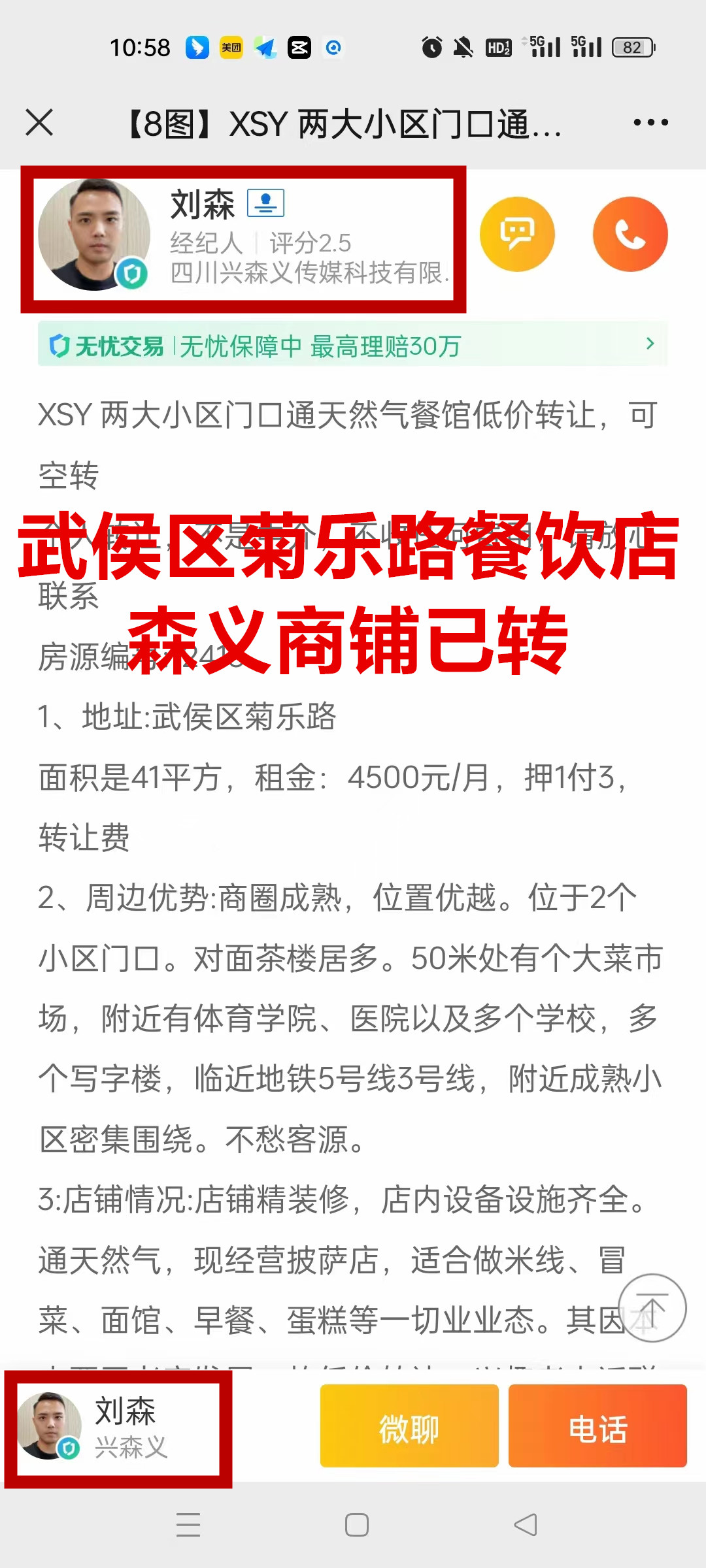Call the agent via the orange phone icon
The height and width of the screenshot is (1568, 706).
pyautogui.click(x=630, y=234)
